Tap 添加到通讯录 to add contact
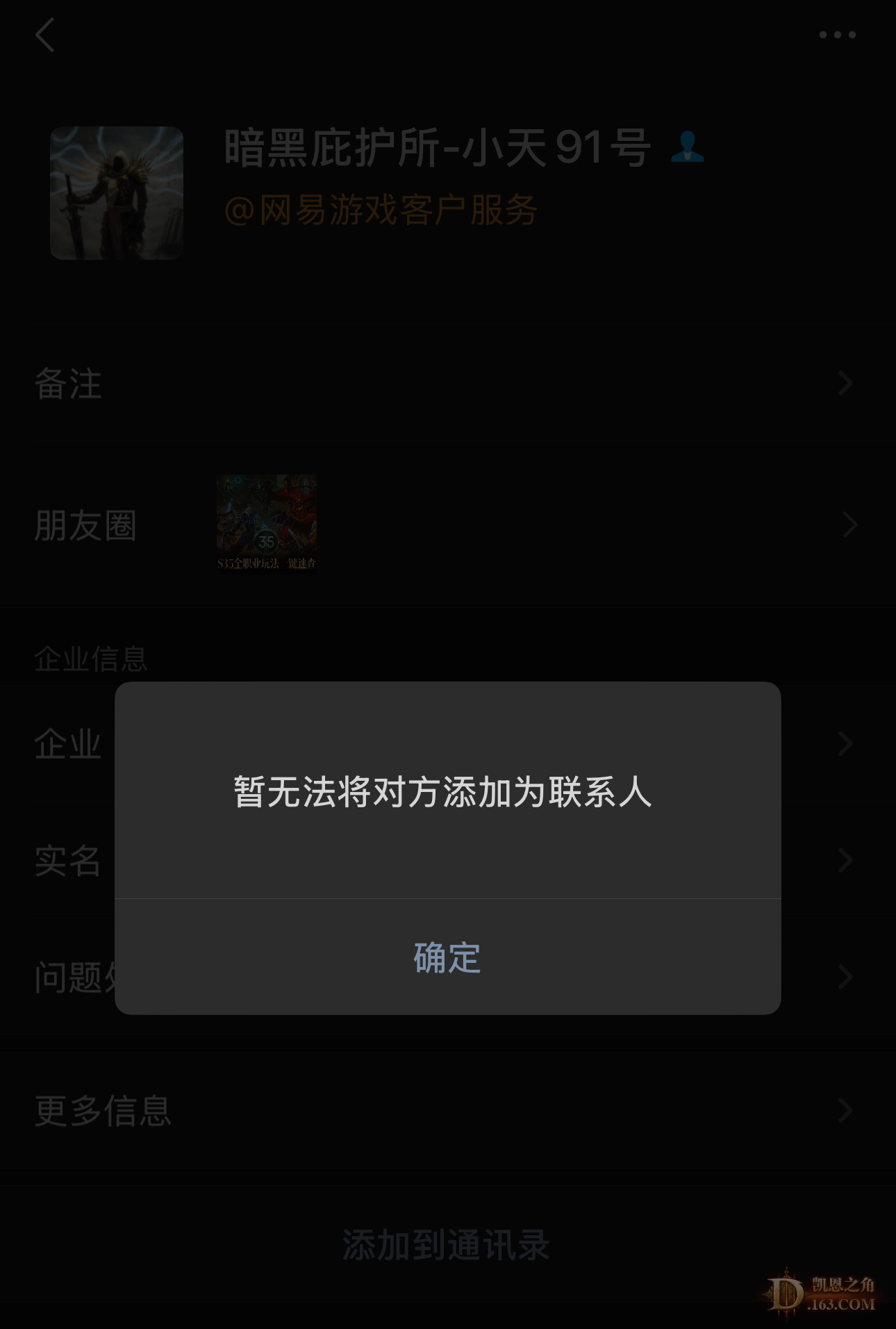The width and height of the screenshot is (896, 1329). 446,1245
